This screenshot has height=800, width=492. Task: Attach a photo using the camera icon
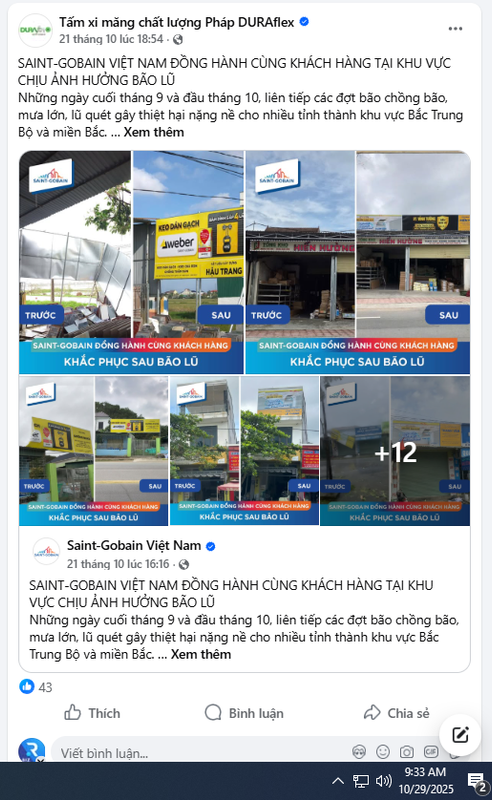[x=407, y=752]
